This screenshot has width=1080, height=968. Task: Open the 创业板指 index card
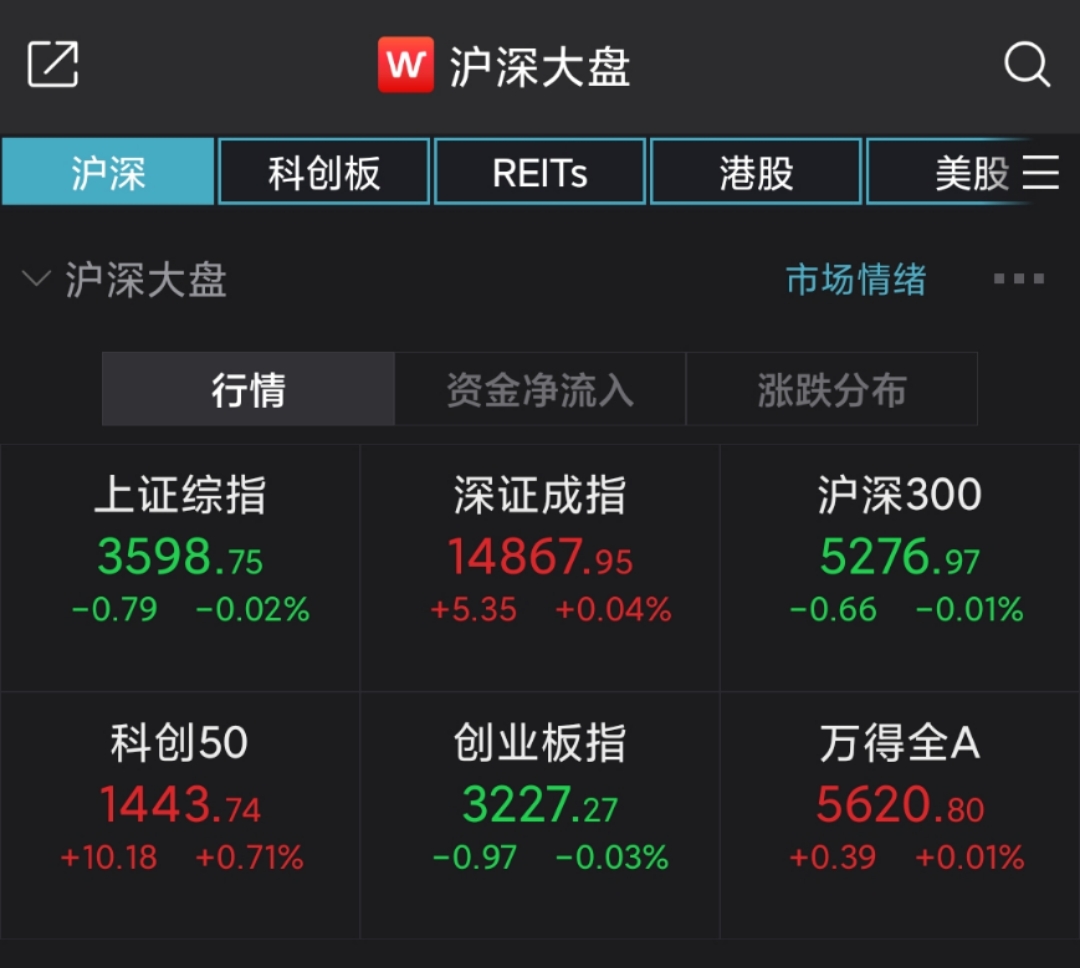pos(540,812)
